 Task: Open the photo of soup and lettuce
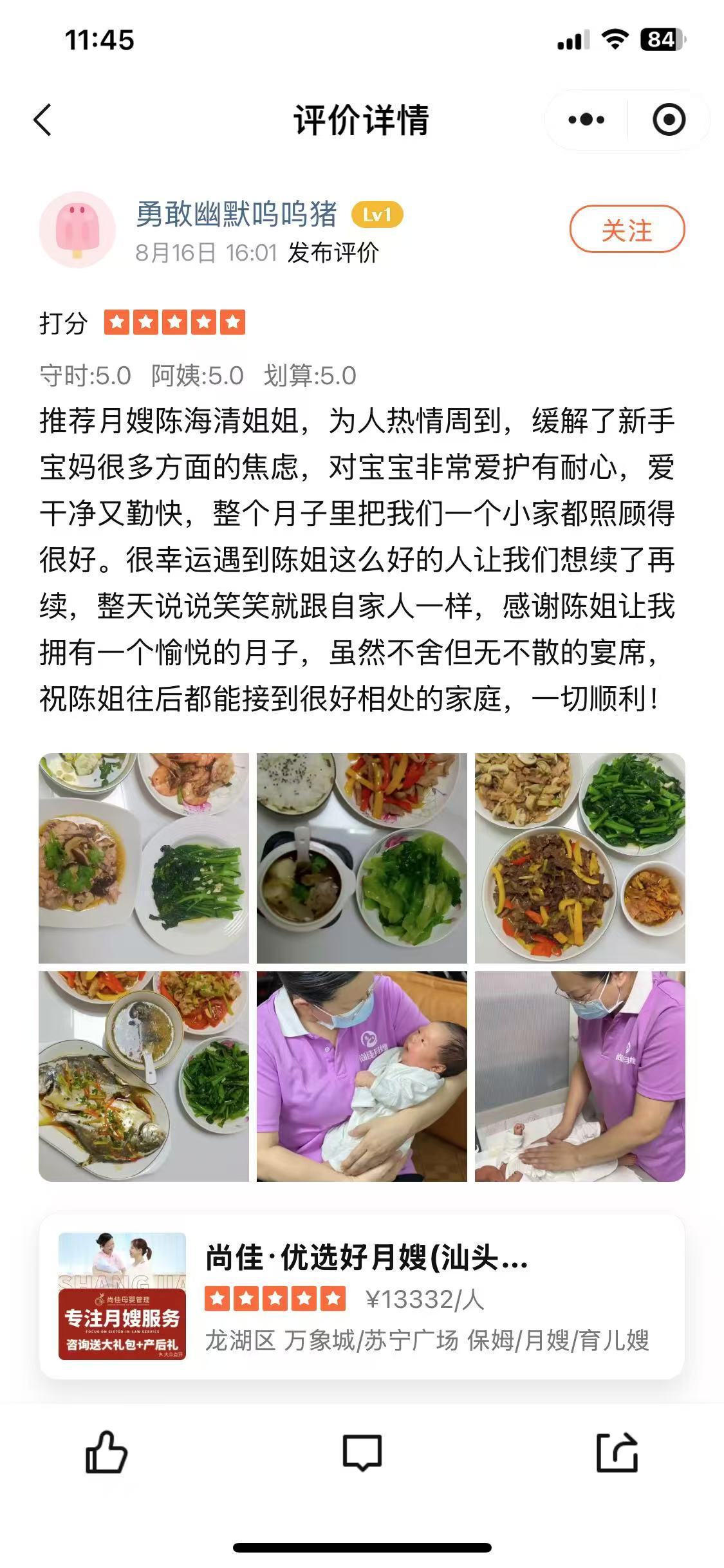(362, 857)
